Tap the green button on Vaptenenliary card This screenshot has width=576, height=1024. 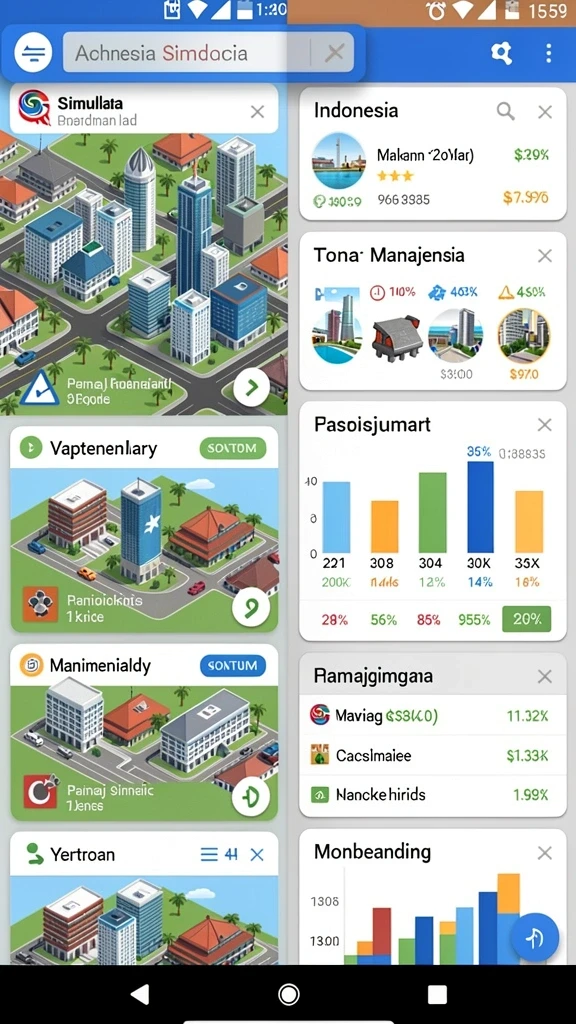[232, 448]
